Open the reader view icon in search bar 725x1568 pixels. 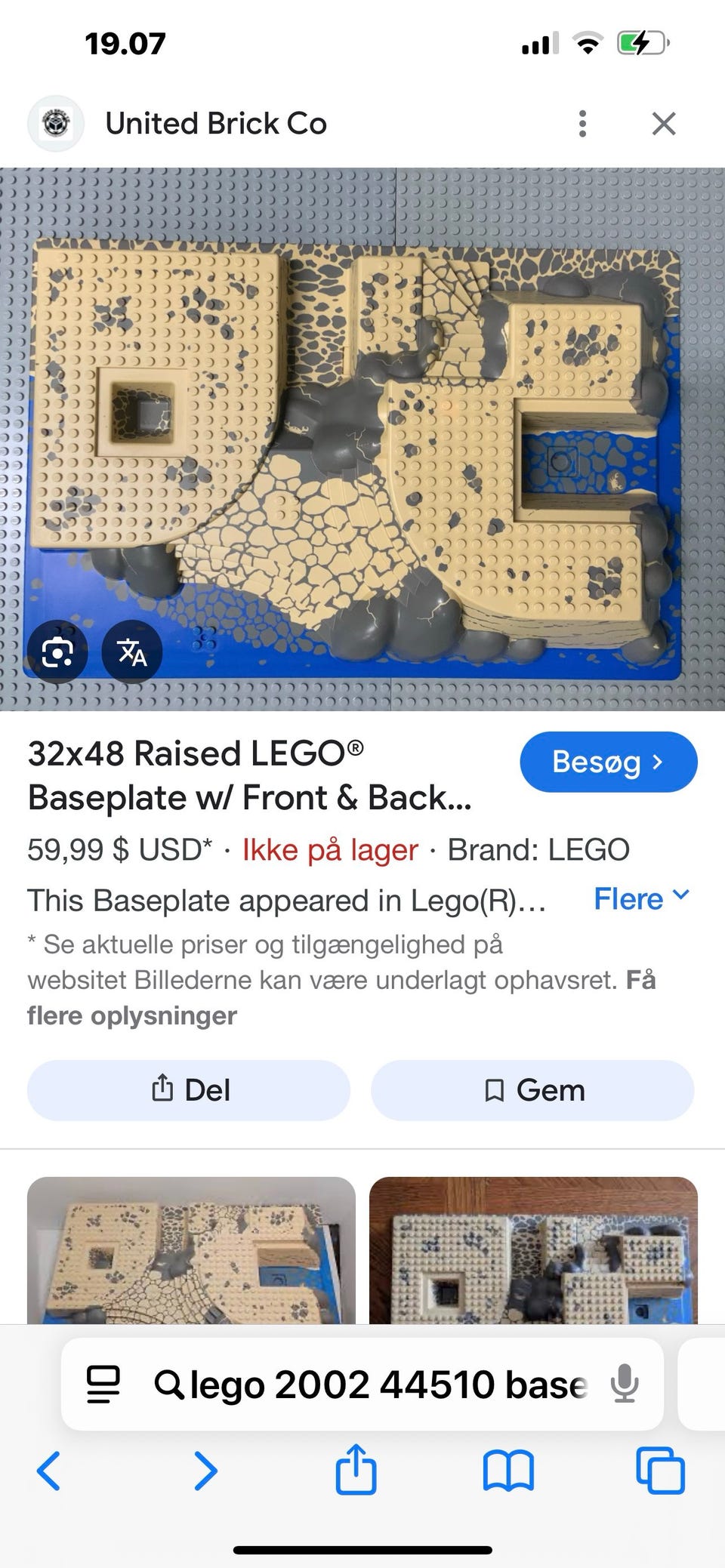(x=103, y=1386)
